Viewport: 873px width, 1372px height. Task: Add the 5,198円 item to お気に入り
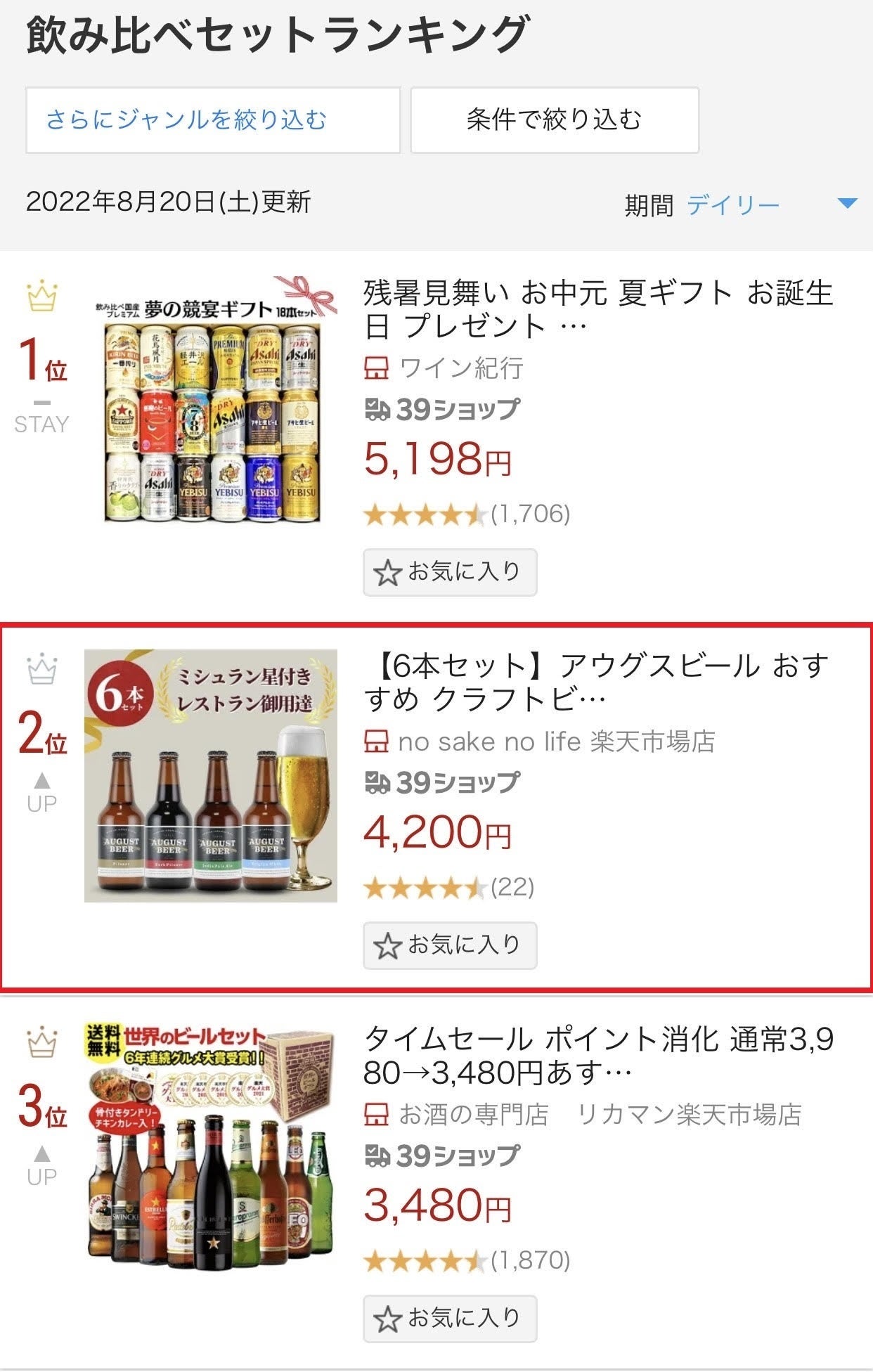click(450, 573)
